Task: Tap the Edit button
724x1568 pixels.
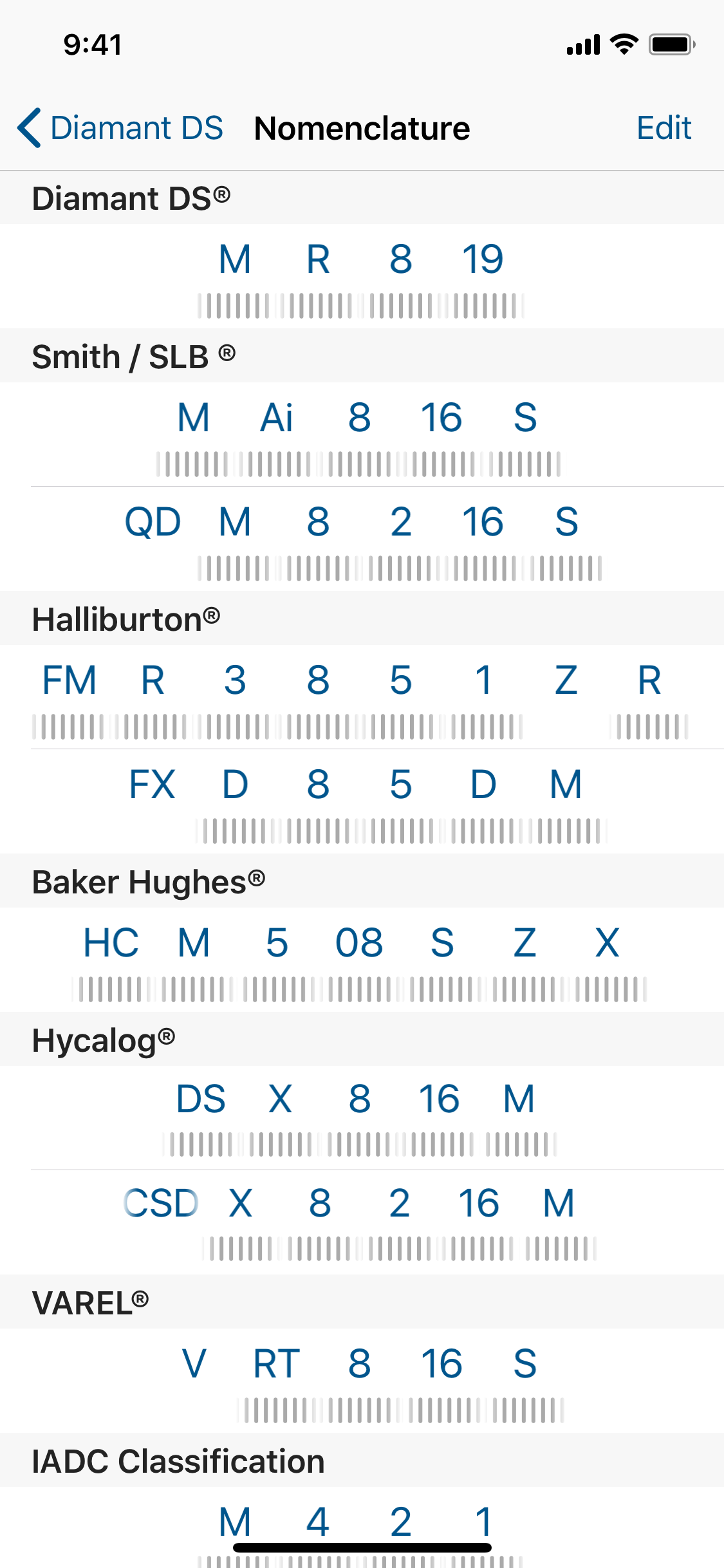Action: click(664, 127)
